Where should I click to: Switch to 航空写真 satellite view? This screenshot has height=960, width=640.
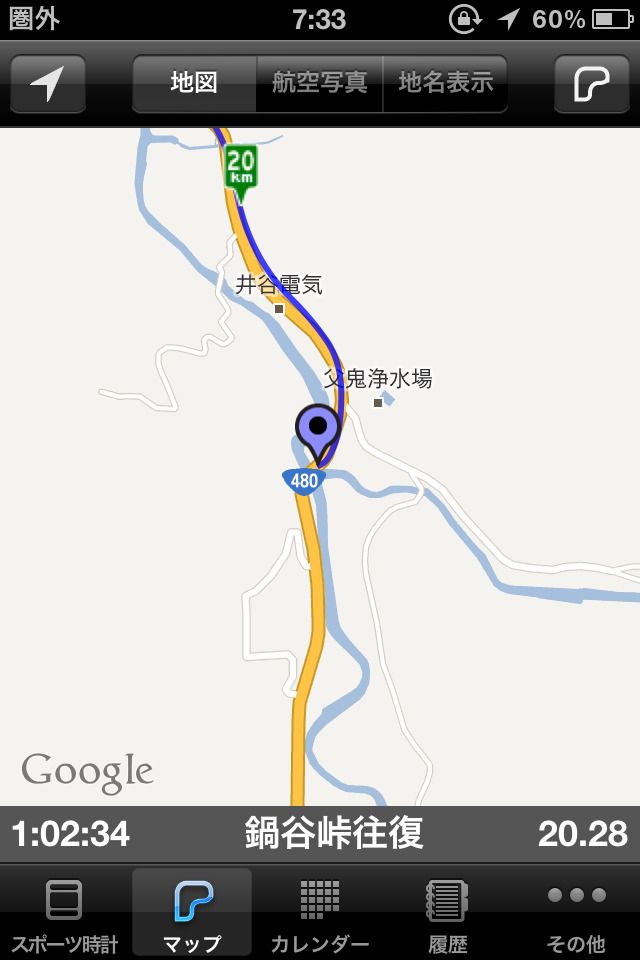coord(320,83)
